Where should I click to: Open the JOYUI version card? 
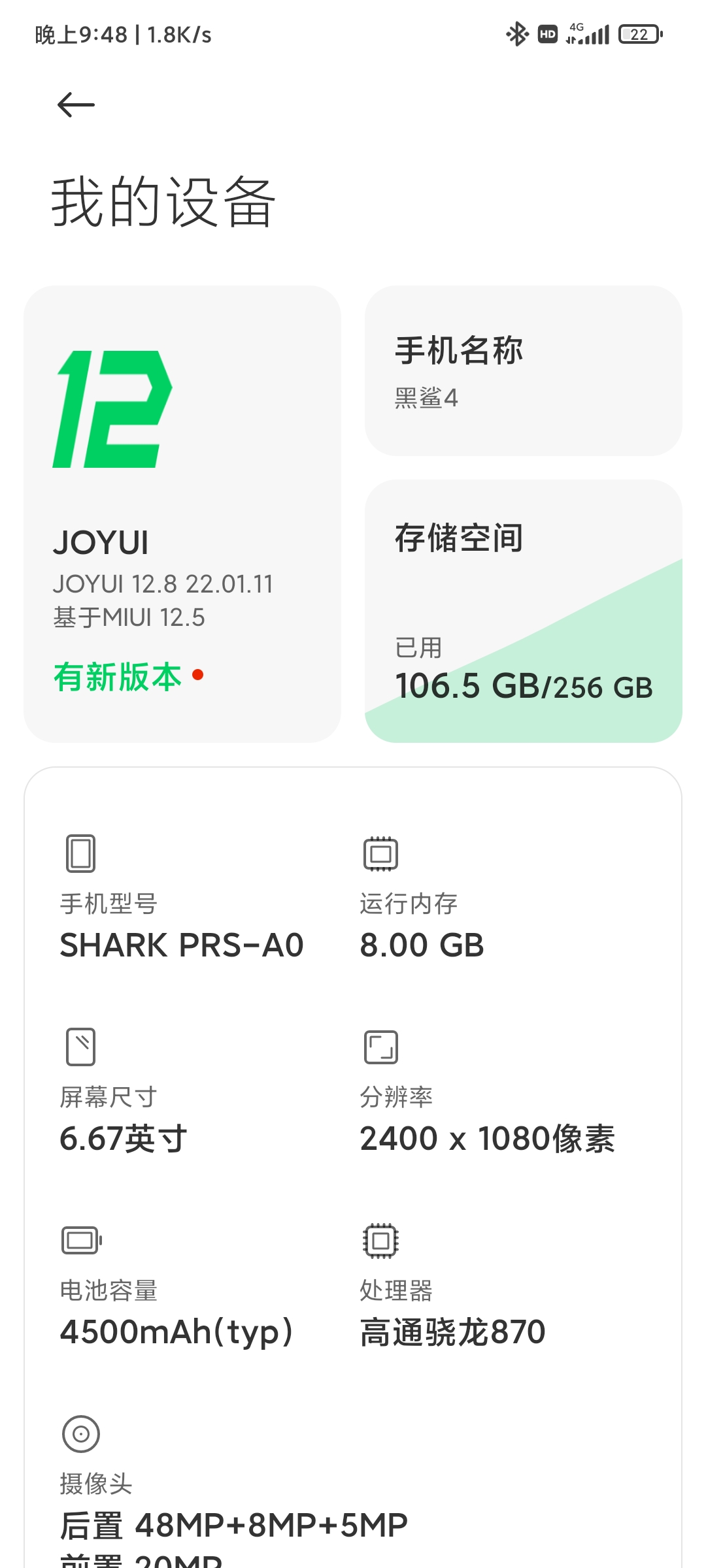[x=182, y=514]
